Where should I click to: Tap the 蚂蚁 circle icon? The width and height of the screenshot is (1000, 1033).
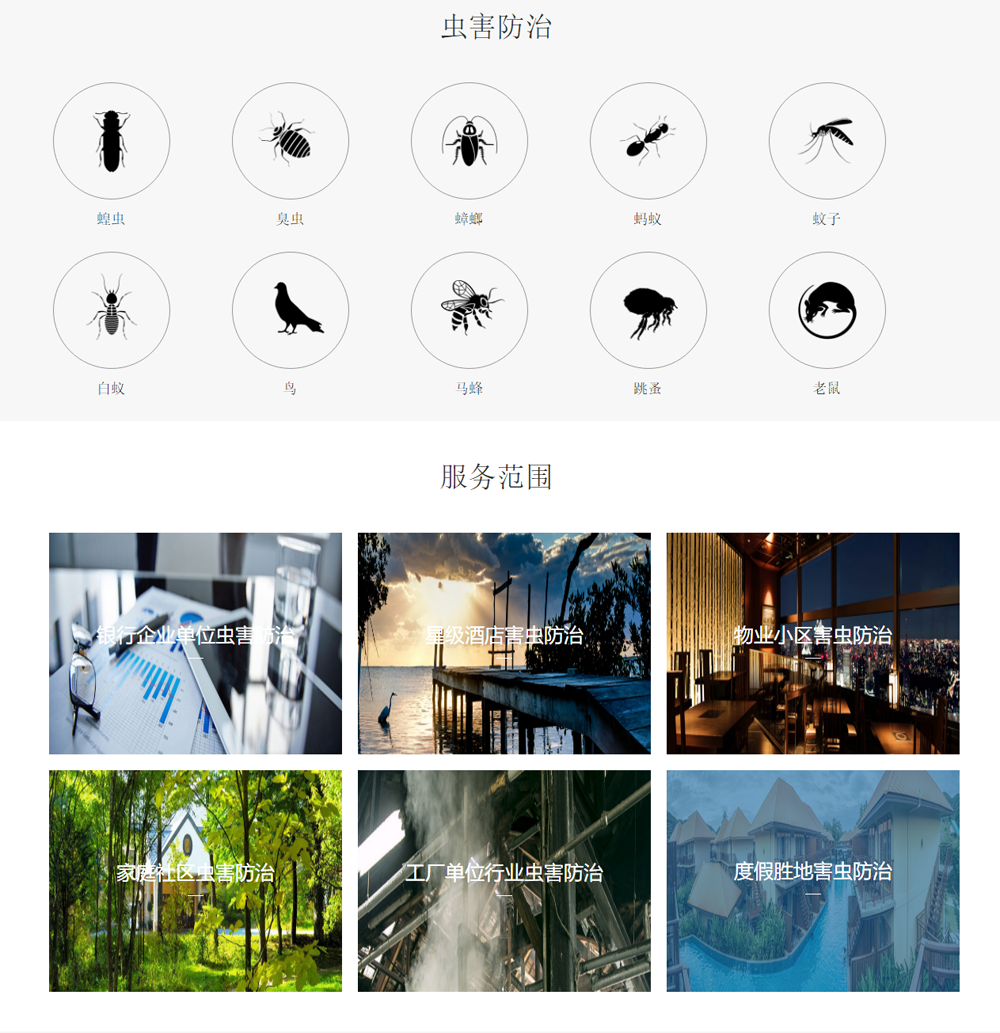[648, 141]
